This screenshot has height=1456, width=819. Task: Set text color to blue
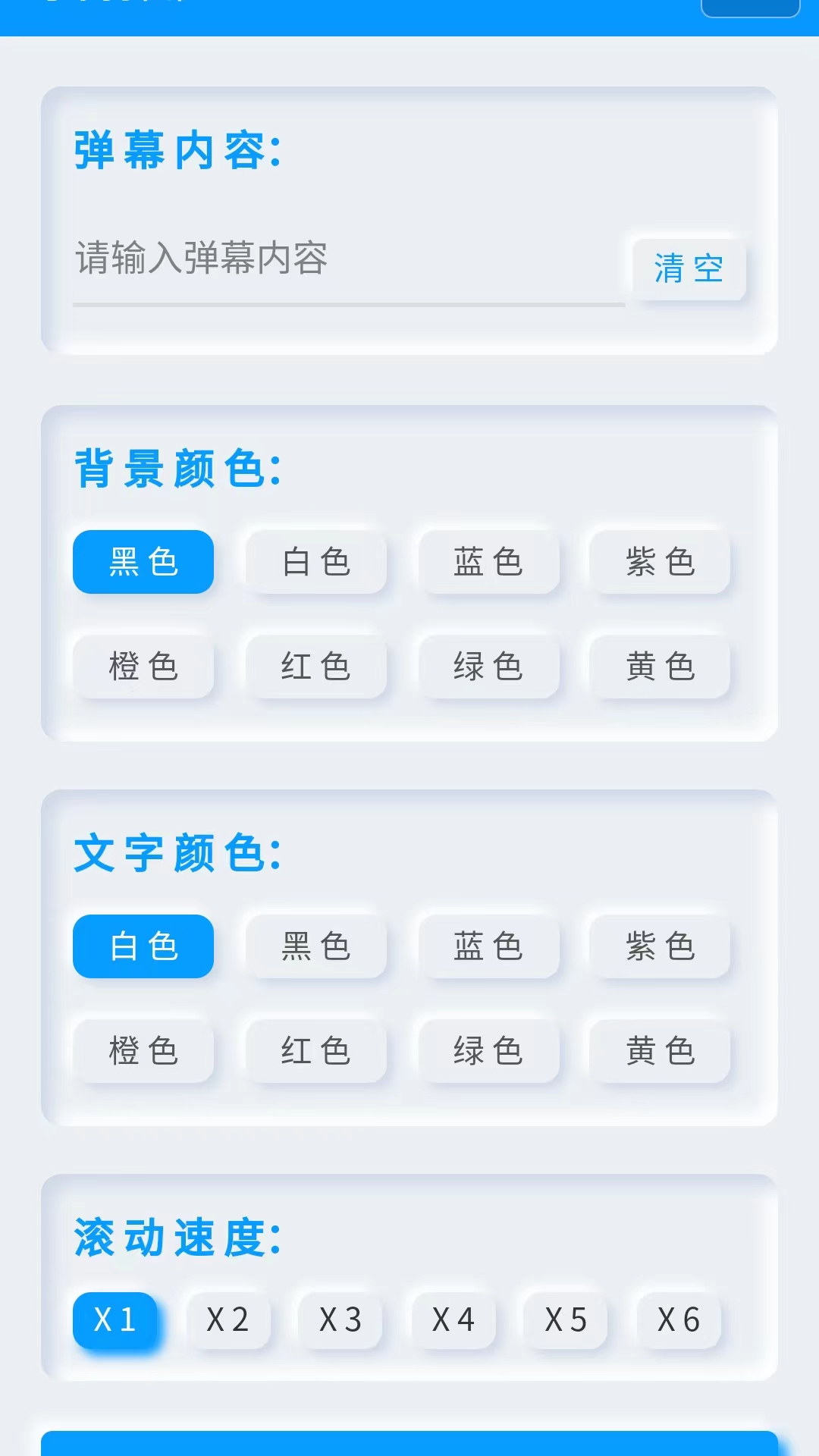point(488,946)
